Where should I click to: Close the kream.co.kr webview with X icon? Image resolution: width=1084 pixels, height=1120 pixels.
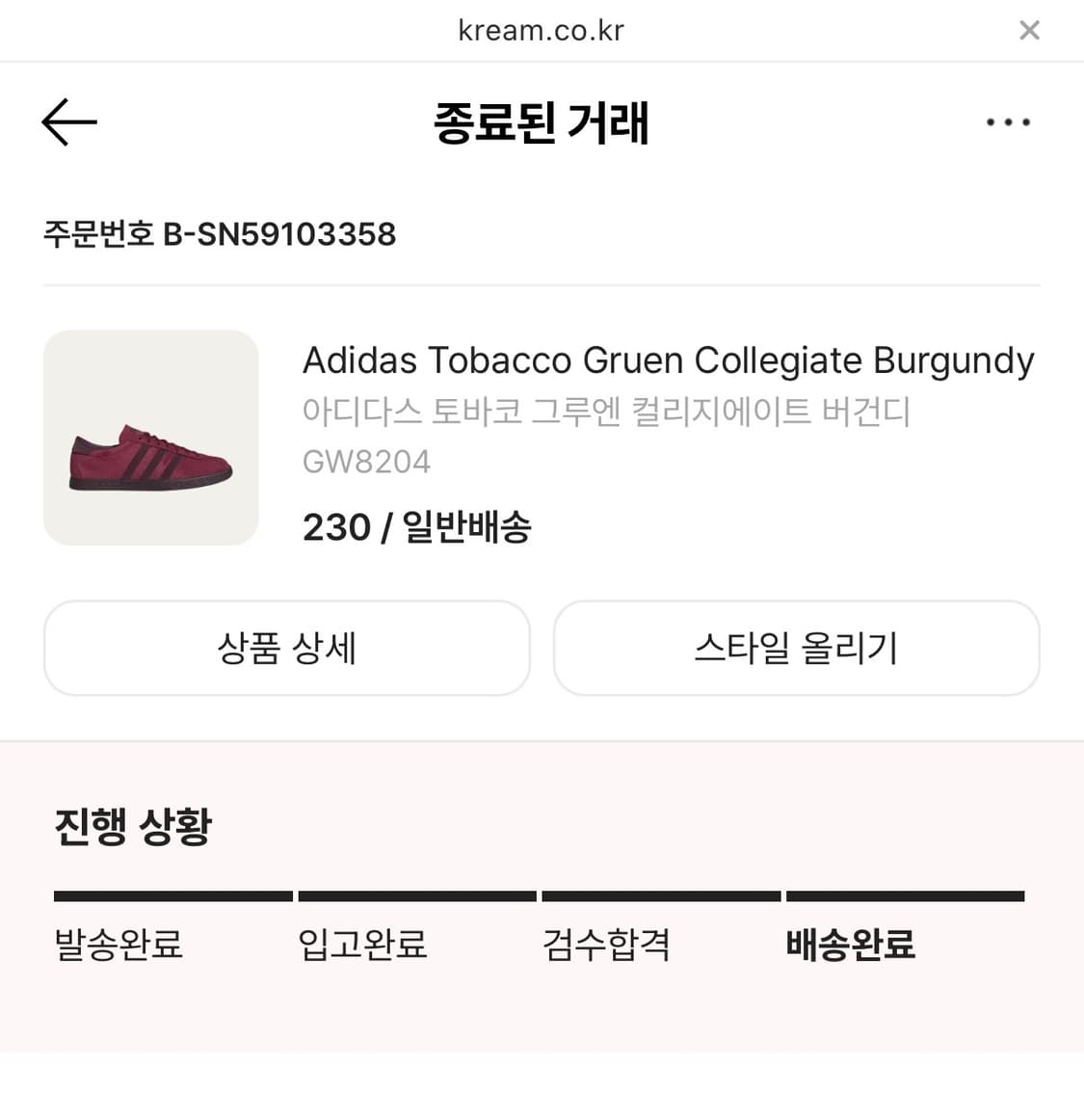(x=1029, y=30)
